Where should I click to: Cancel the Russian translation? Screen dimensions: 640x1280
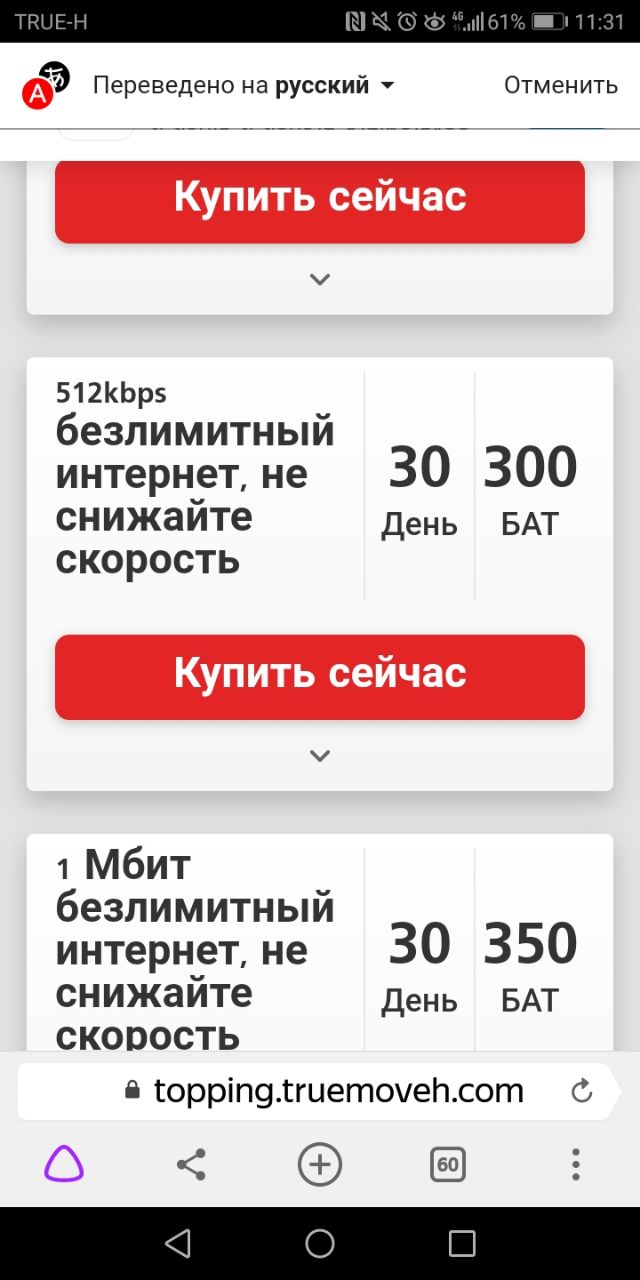(x=560, y=85)
